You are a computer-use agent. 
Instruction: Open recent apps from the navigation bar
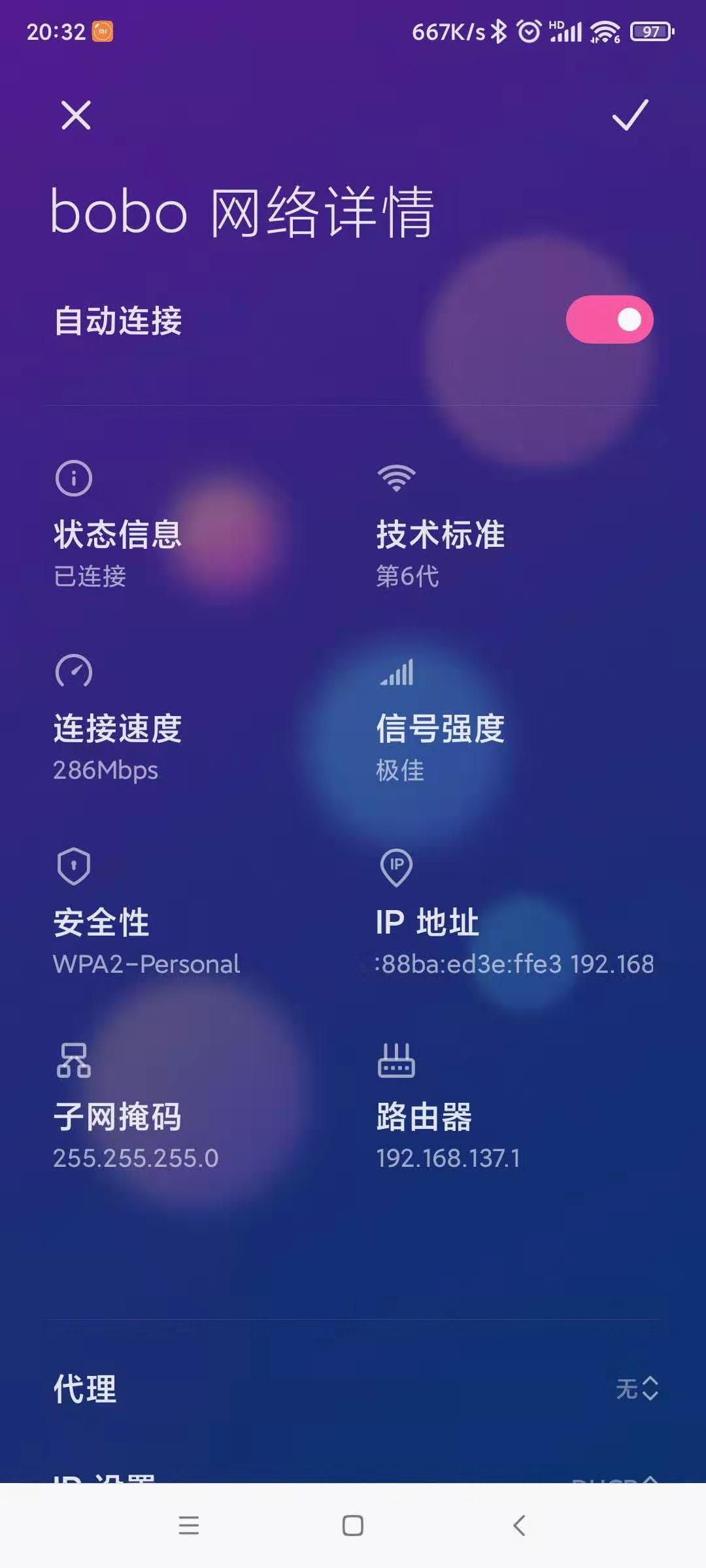[189, 1526]
